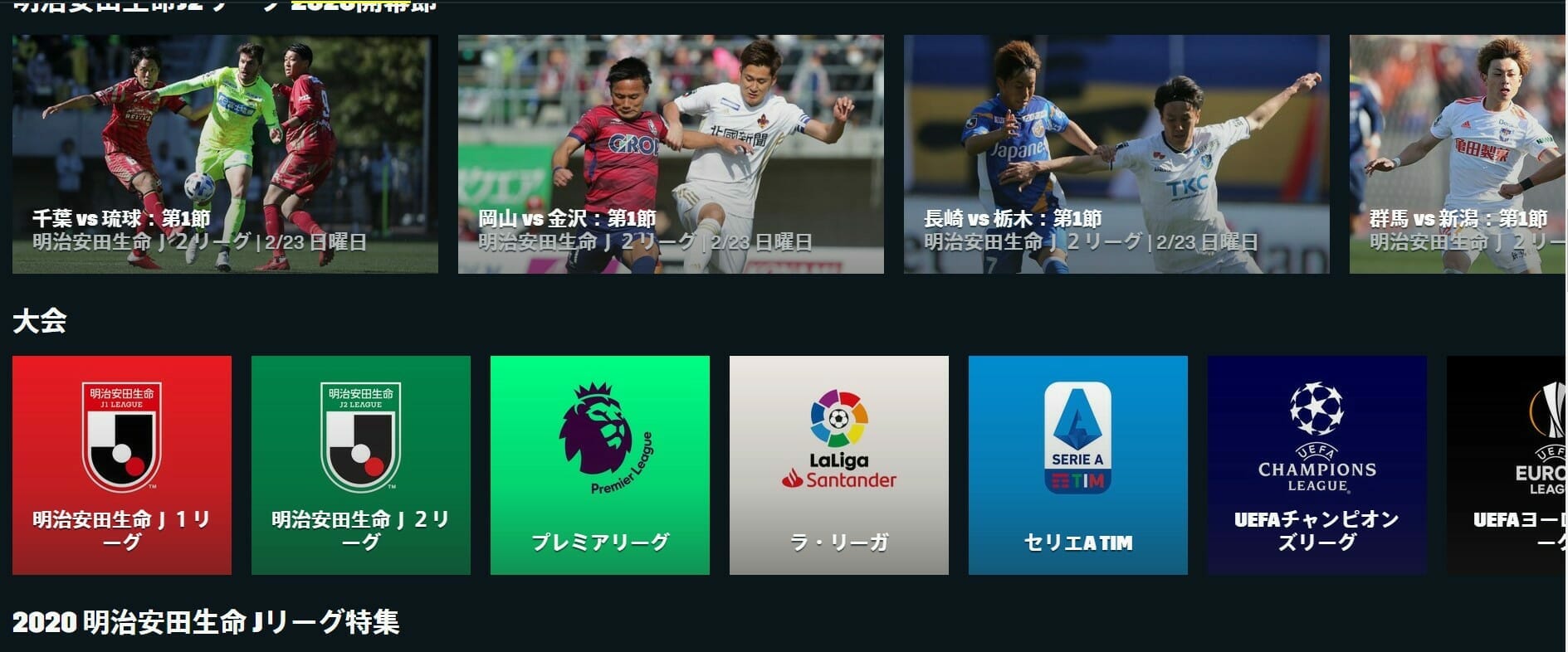
Task: Open the ラ・リーガ competition
Action: tap(839, 465)
